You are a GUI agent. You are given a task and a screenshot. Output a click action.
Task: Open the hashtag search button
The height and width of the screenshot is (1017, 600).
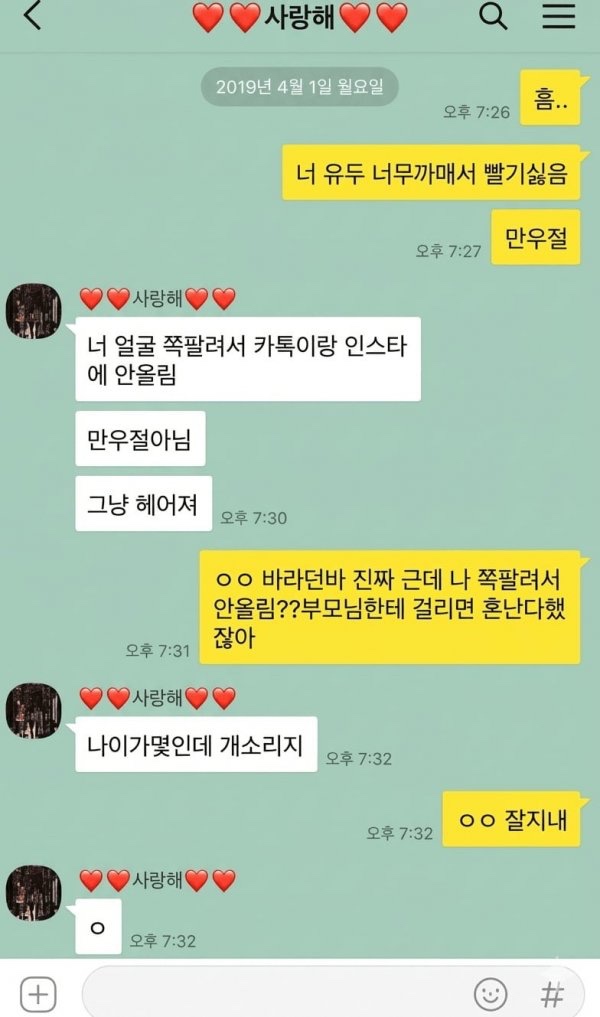[x=552, y=993]
